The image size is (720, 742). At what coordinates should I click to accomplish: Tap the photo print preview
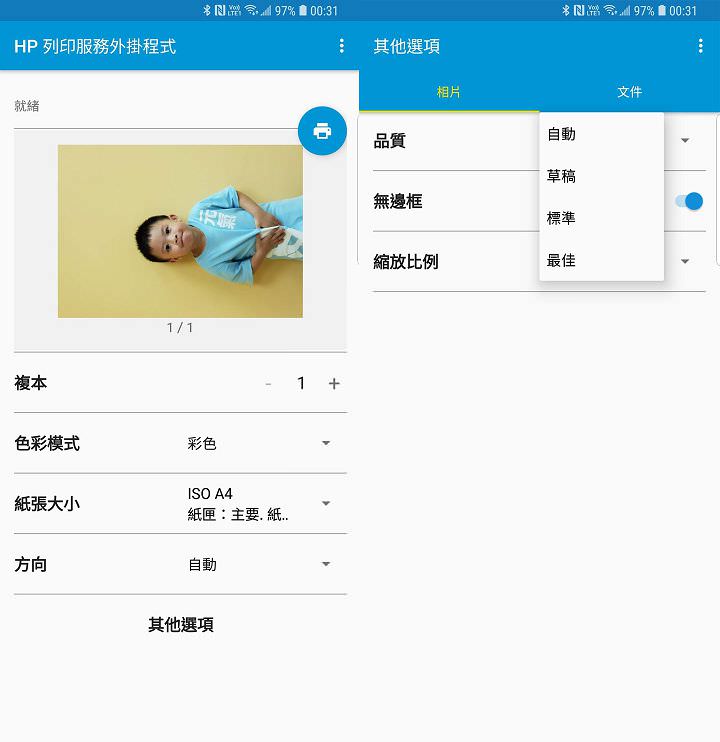click(180, 231)
